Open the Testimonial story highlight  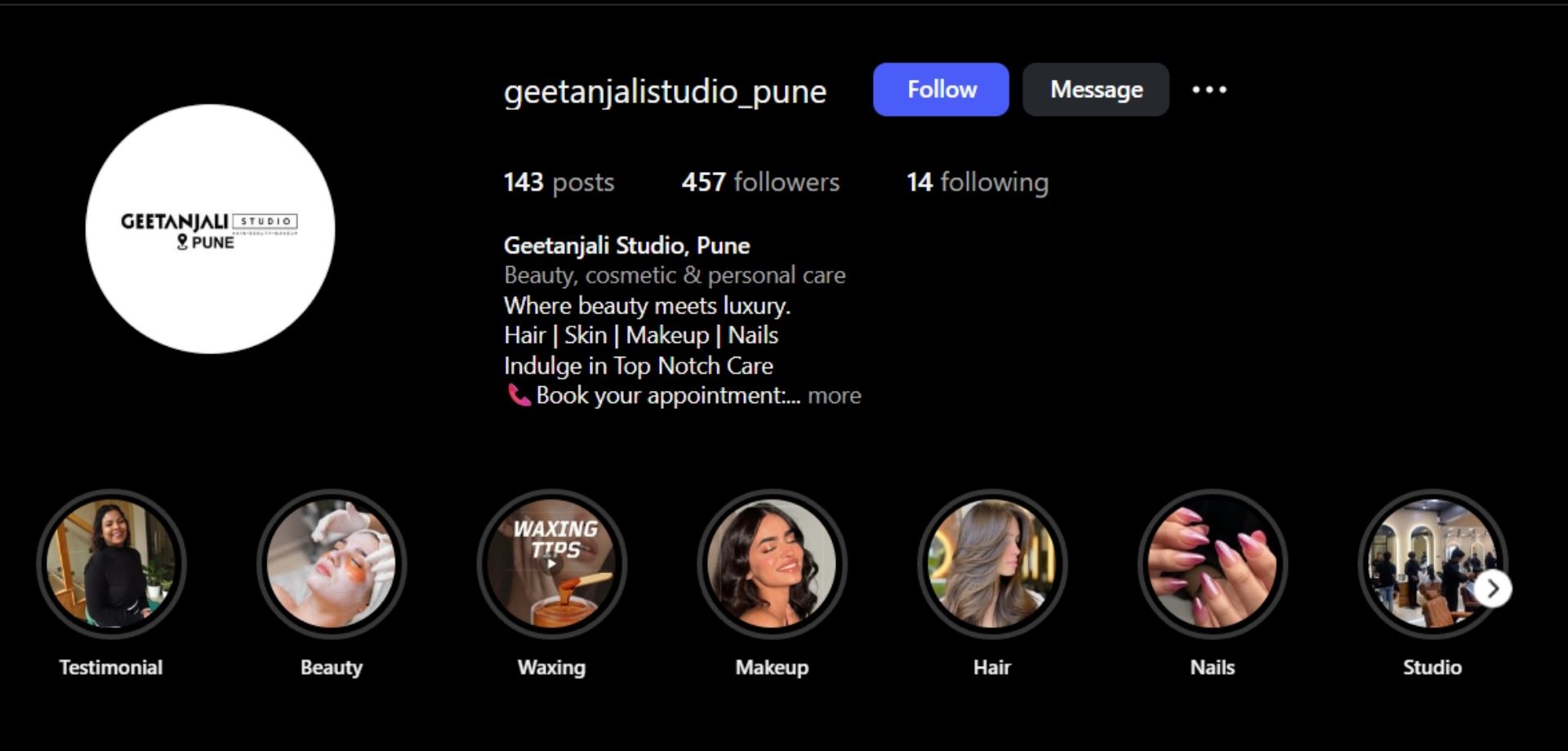(111, 563)
